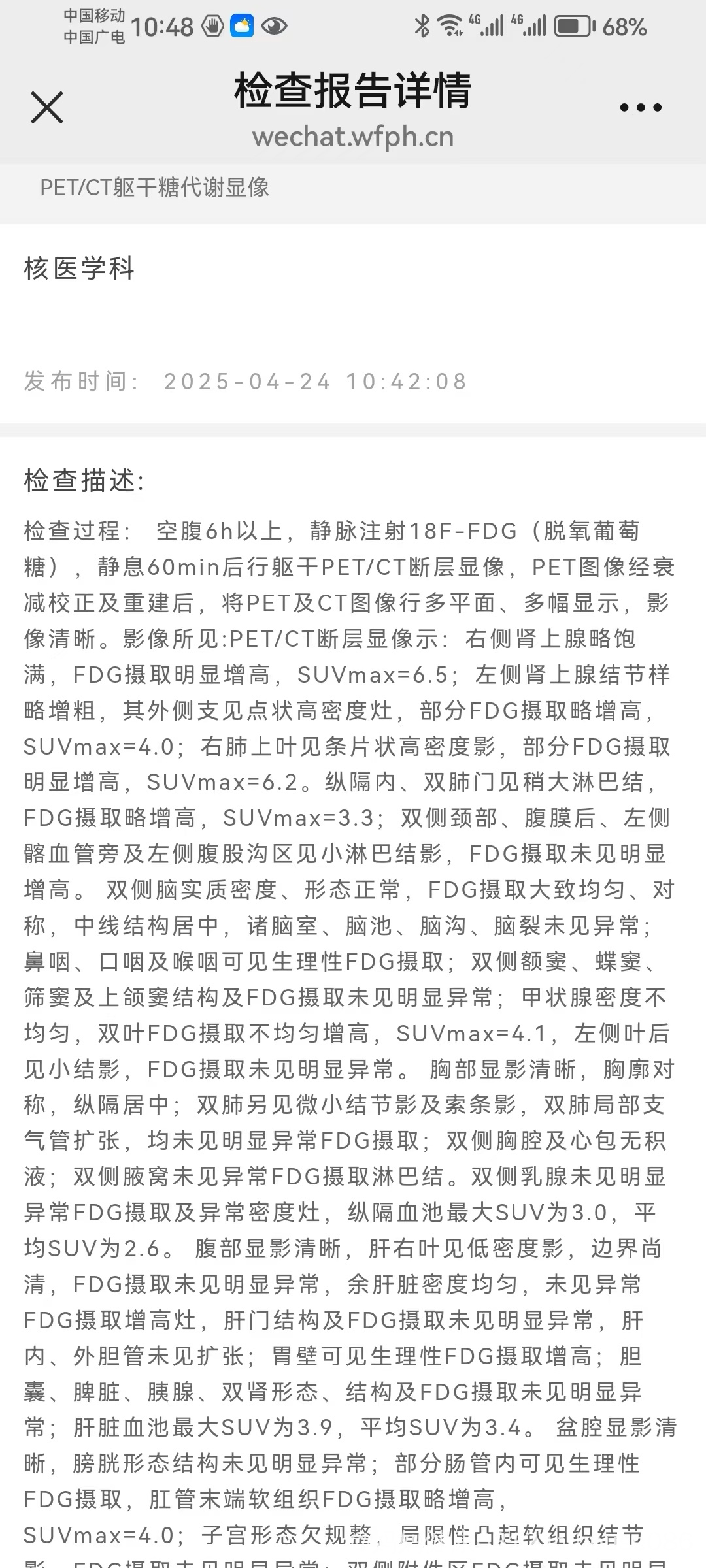The image size is (706, 1568).
Task: Close the report details webview
Action: pyautogui.click(x=47, y=108)
